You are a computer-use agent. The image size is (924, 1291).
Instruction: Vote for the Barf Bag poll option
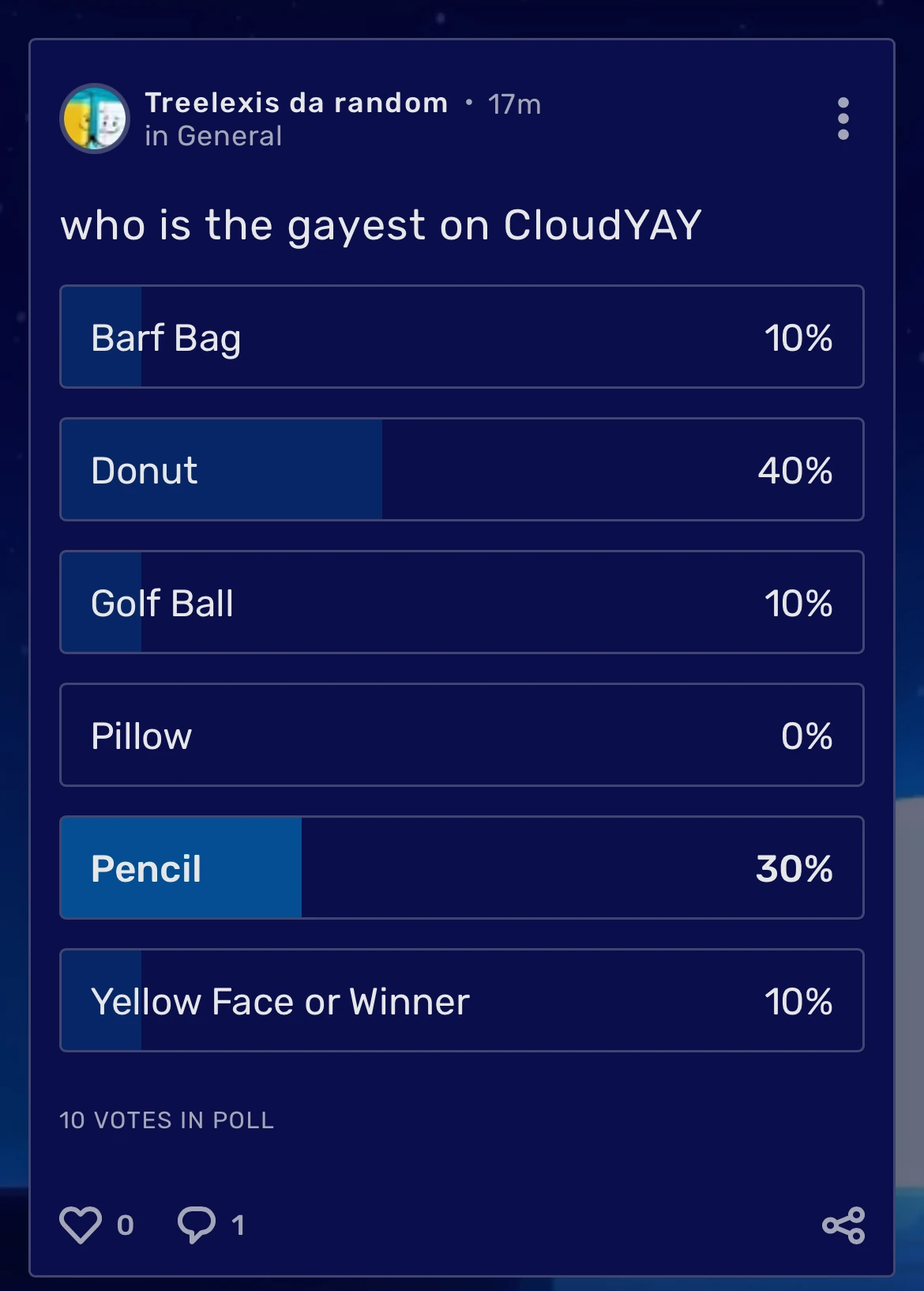pos(462,337)
